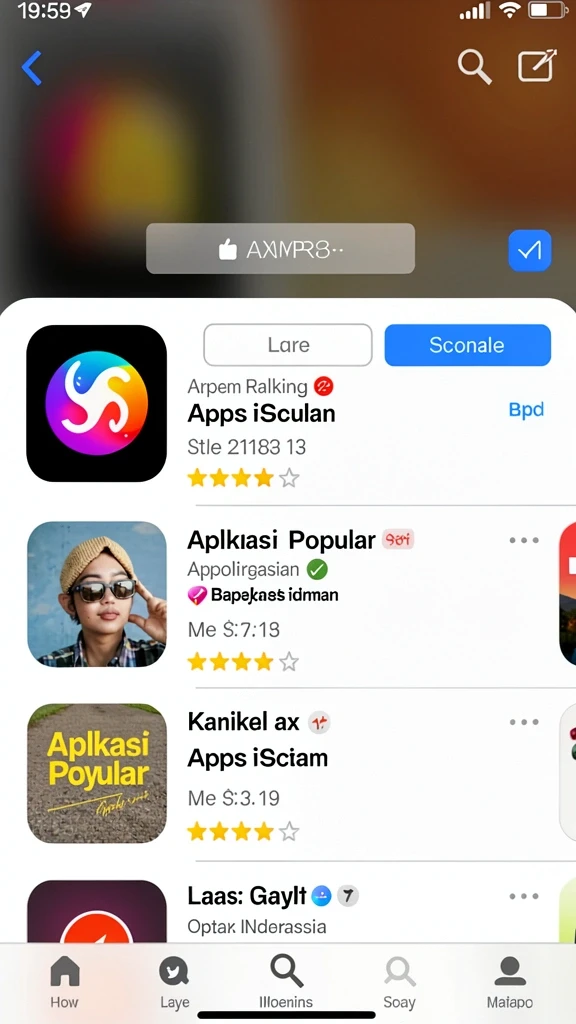Tap the AXMPR8 thumbs-up button
The width and height of the screenshot is (576, 1024).
click(x=280, y=249)
